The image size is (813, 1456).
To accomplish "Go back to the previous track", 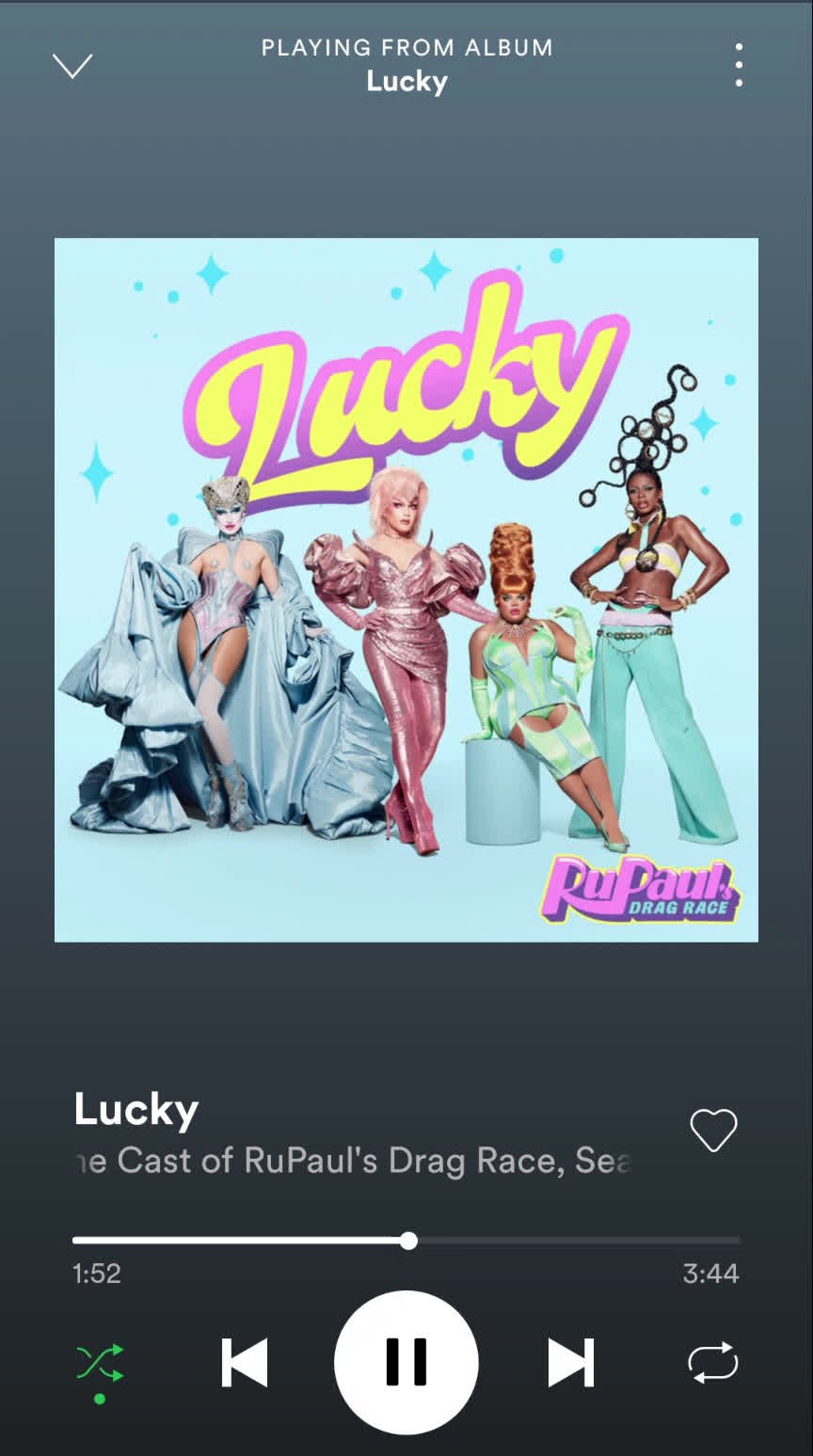I will (x=244, y=1362).
